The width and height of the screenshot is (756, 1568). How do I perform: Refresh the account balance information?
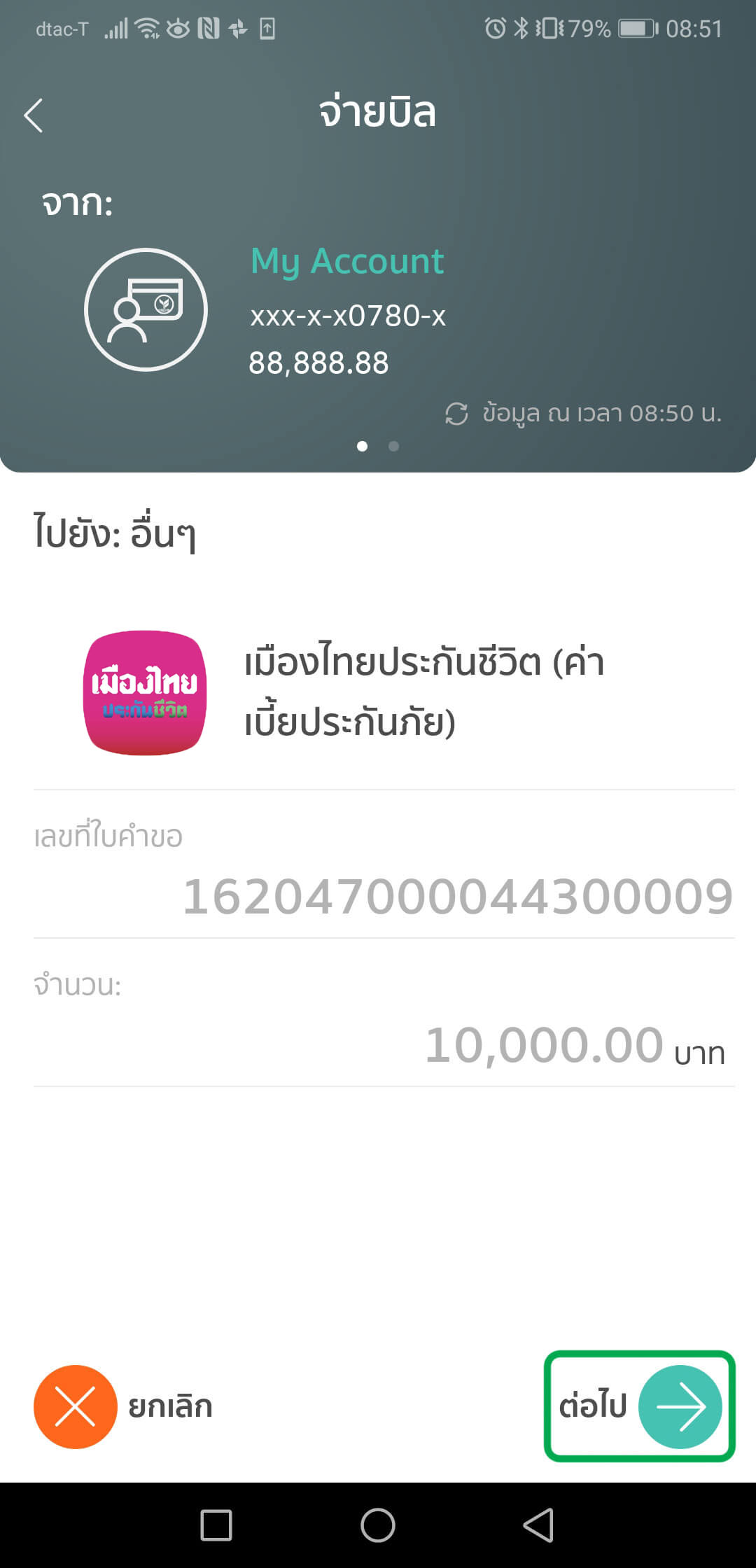pyautogui.click(x=456, y=414)
